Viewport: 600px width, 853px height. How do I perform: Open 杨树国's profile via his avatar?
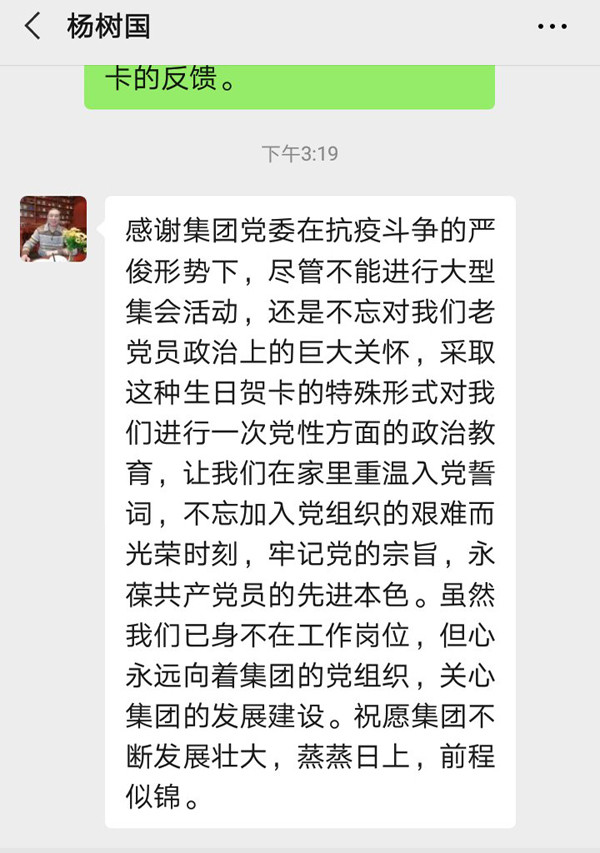(x=53, y=229)
